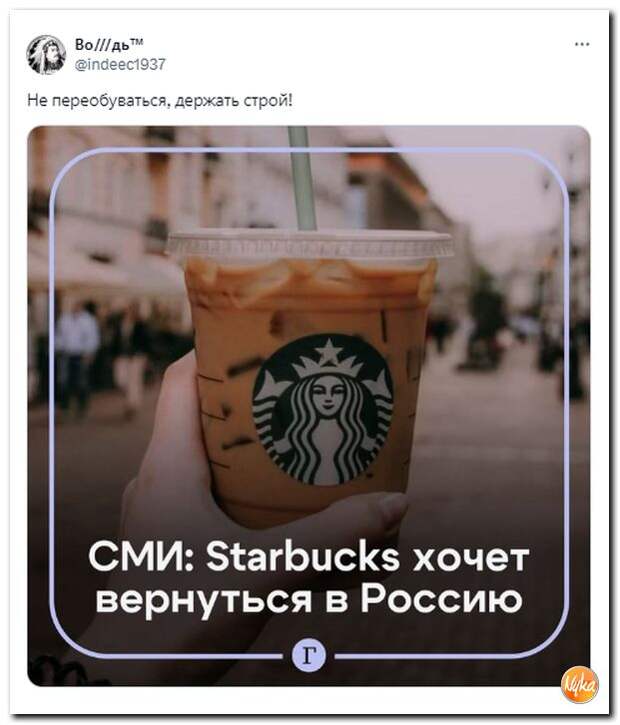
Task: Open the attached Starbucks news image
Action: (308, 400)
